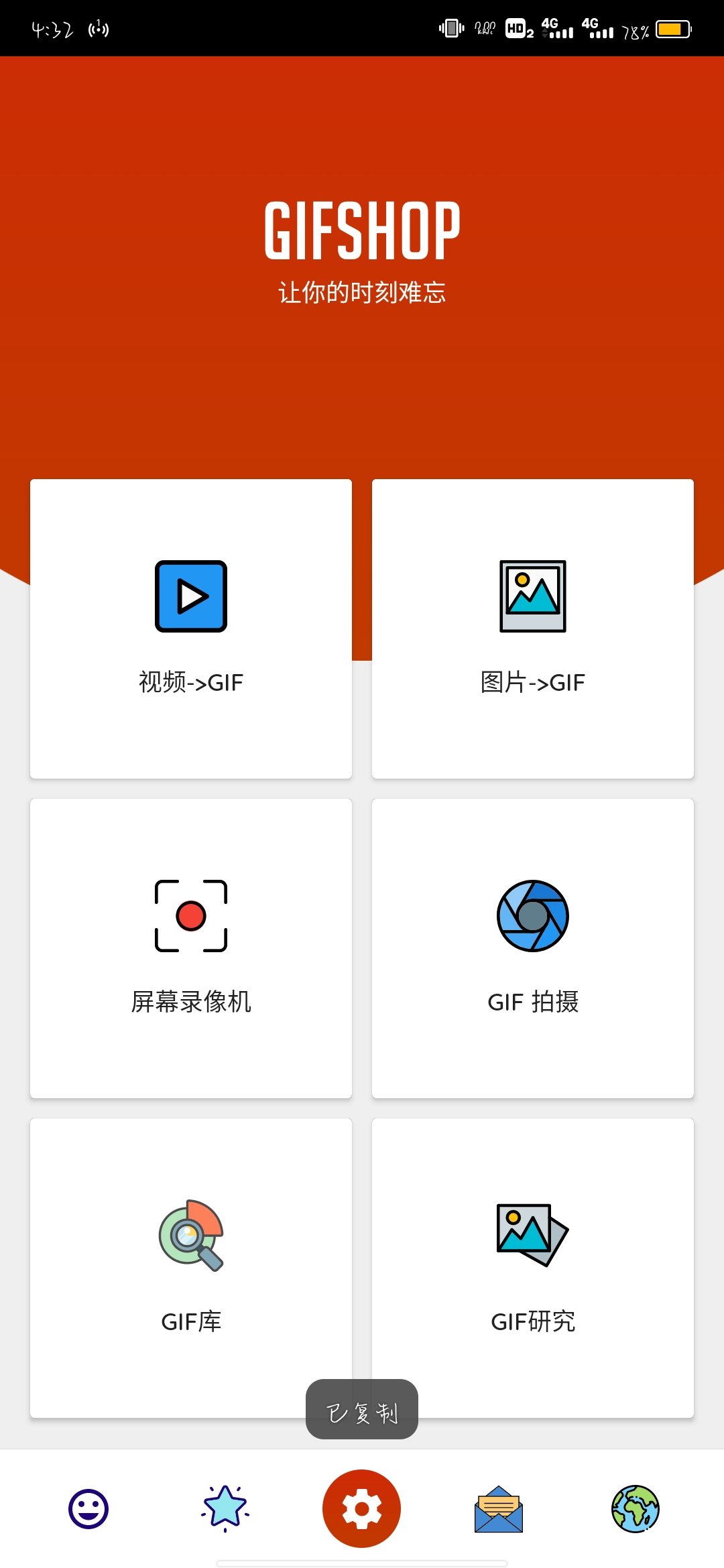Screen dimensions: 724x1568
Task: Open the 视频->GIF card
Action: [191, 629]
